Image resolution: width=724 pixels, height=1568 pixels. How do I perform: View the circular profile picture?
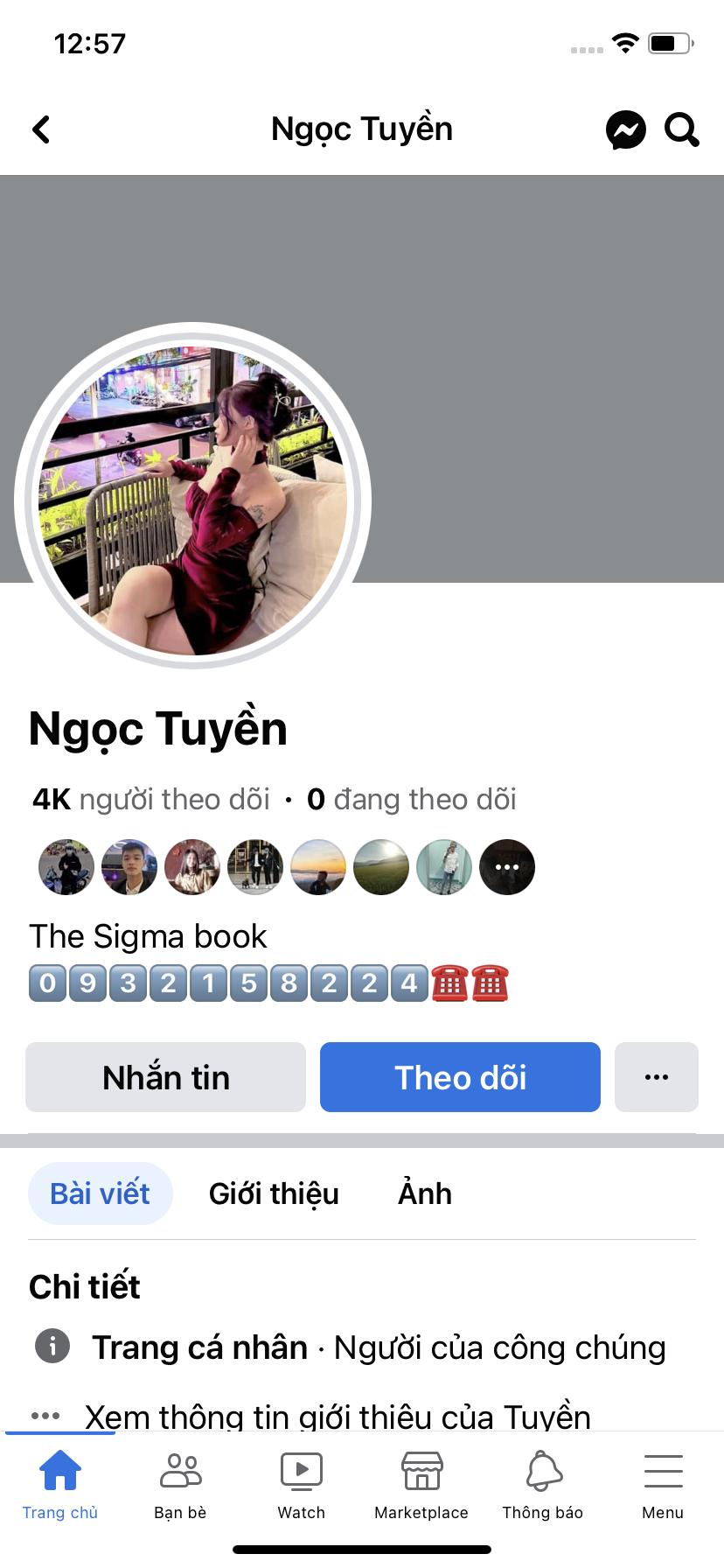(193, 497)
